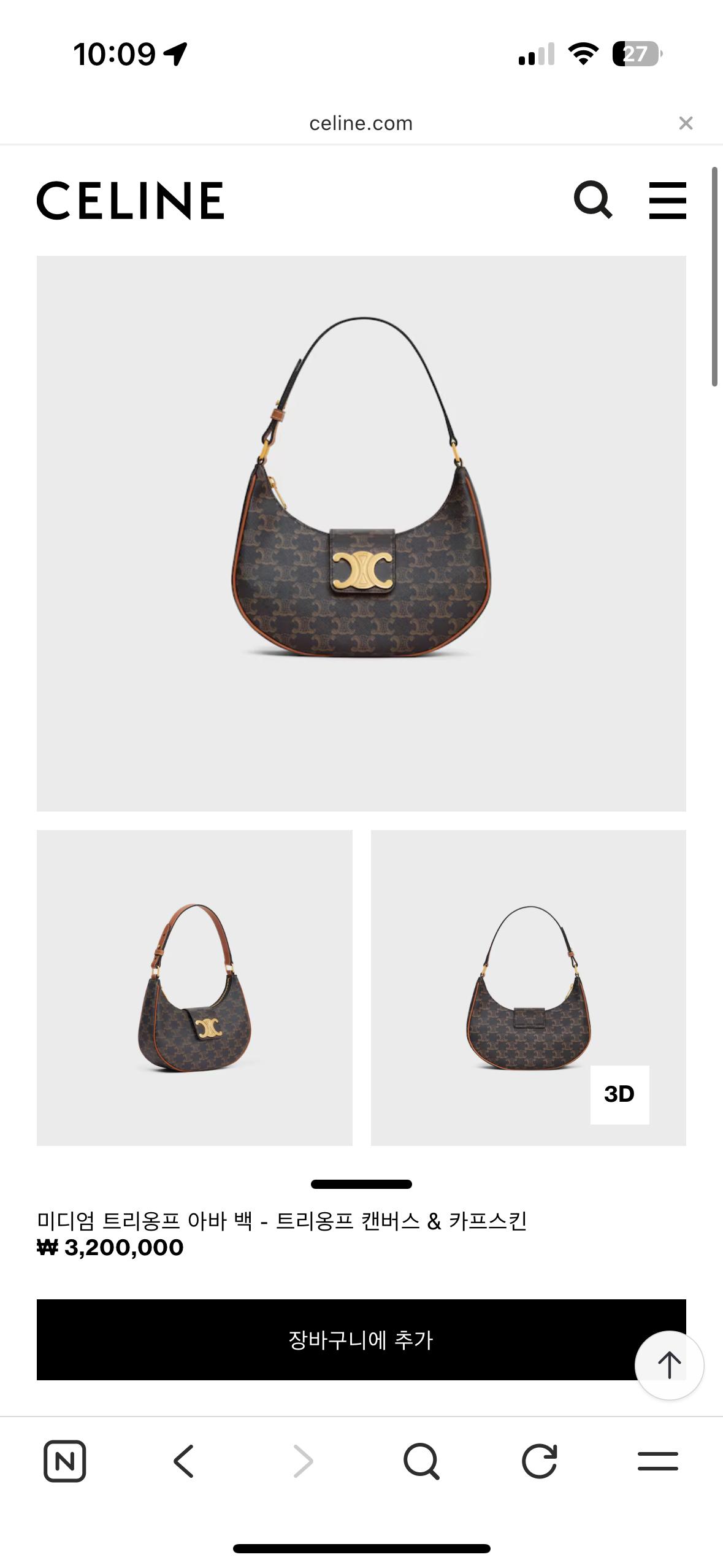Open the main front-view bag image
Viewport: 723px width, 1568px height.
[x=361, y=533]
